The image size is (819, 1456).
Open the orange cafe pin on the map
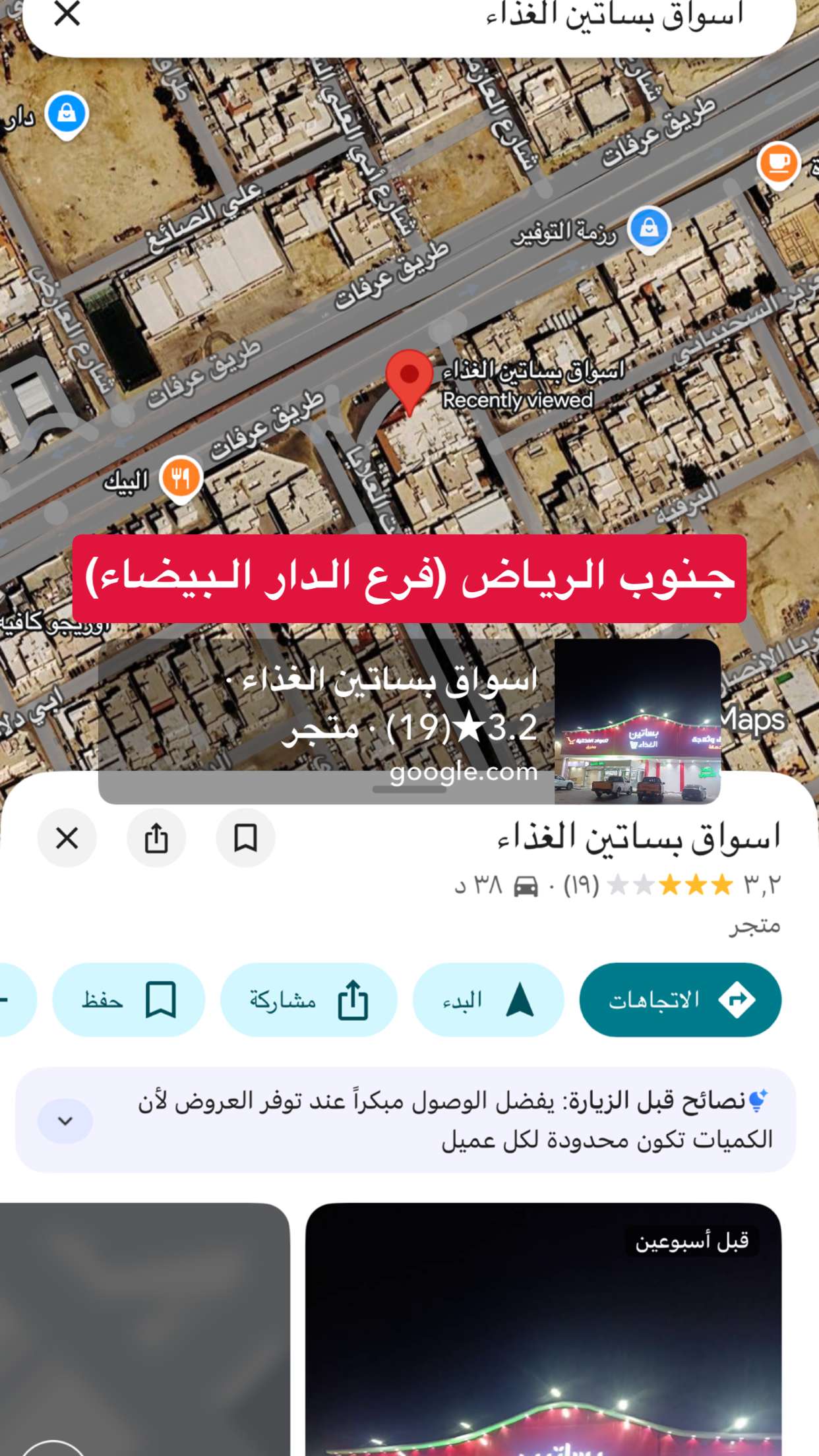pos(778,164)
